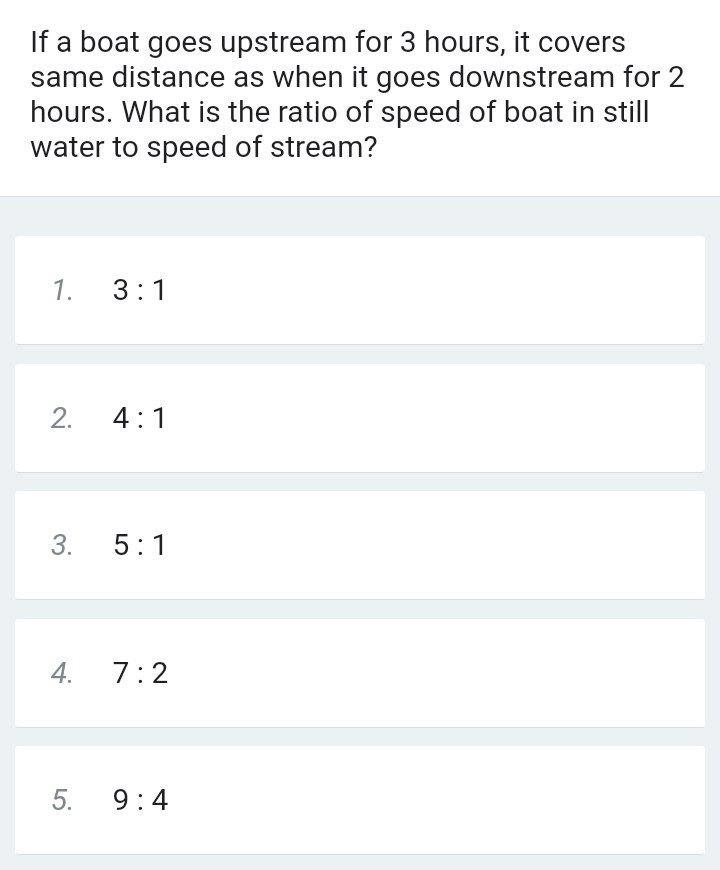This screenshot has height=870, width=720.
Task: Tap the 9 : 4 answer option
Action: pyautogui.click(x=360, y=800)
